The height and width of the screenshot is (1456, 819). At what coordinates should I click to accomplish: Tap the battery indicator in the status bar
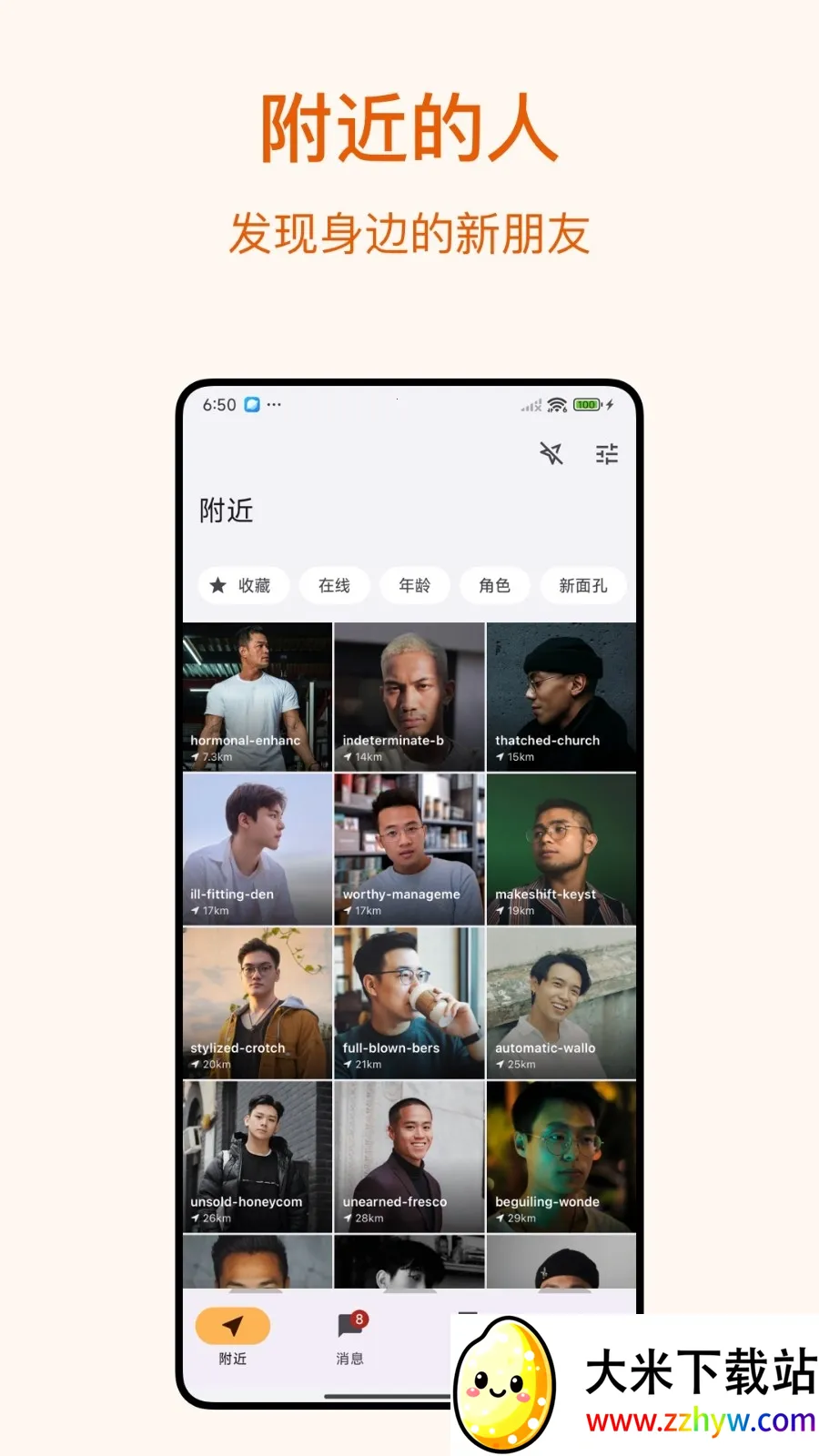(586, 404)
